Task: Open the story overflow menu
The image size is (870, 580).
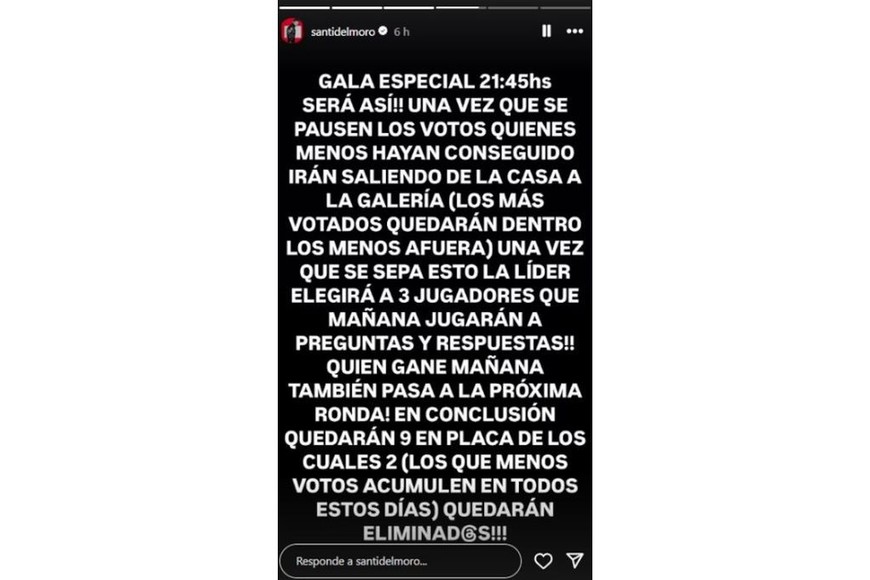Action: click(574, 31)
